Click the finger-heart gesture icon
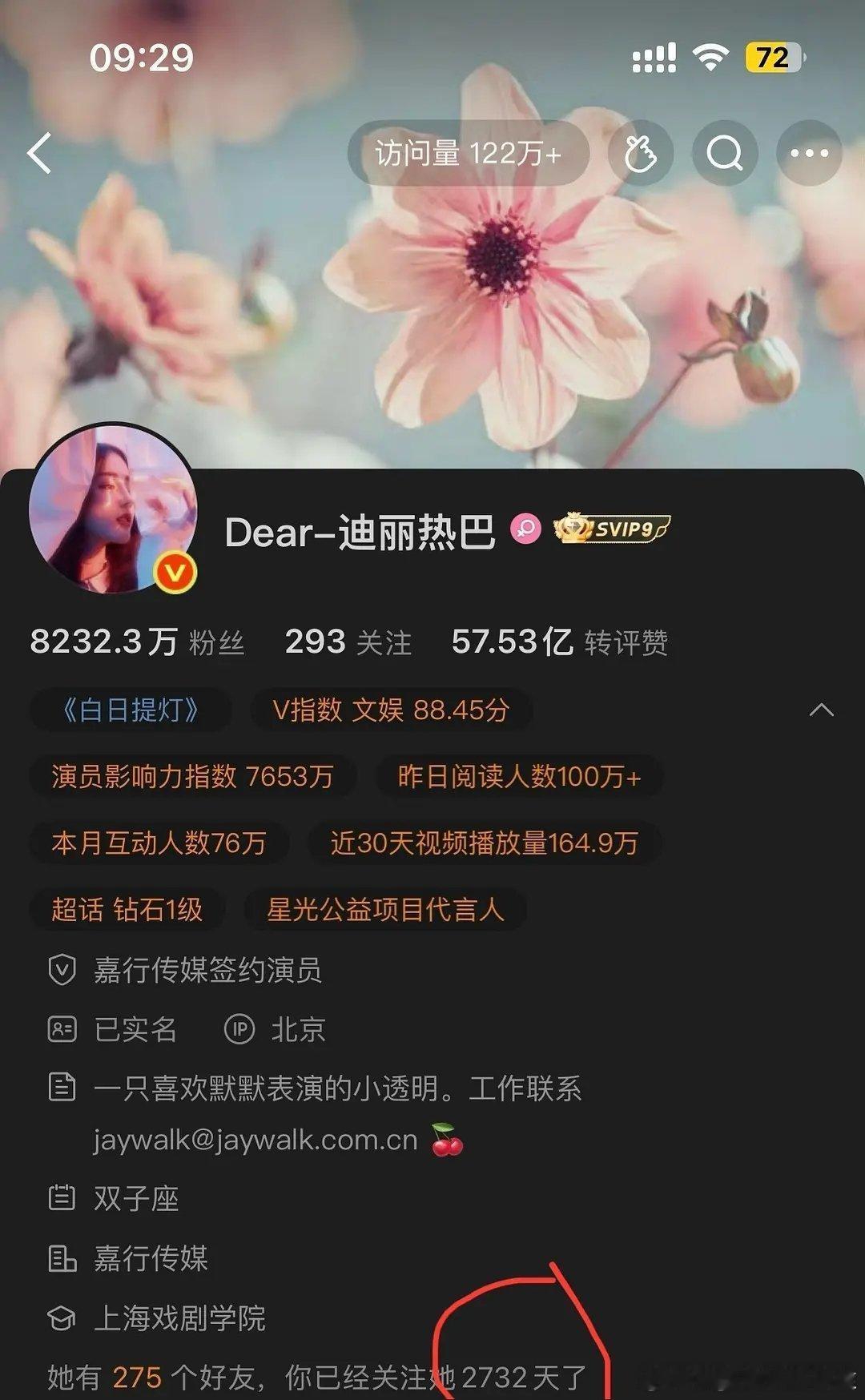865x1400 pixels. click(641, 153)
